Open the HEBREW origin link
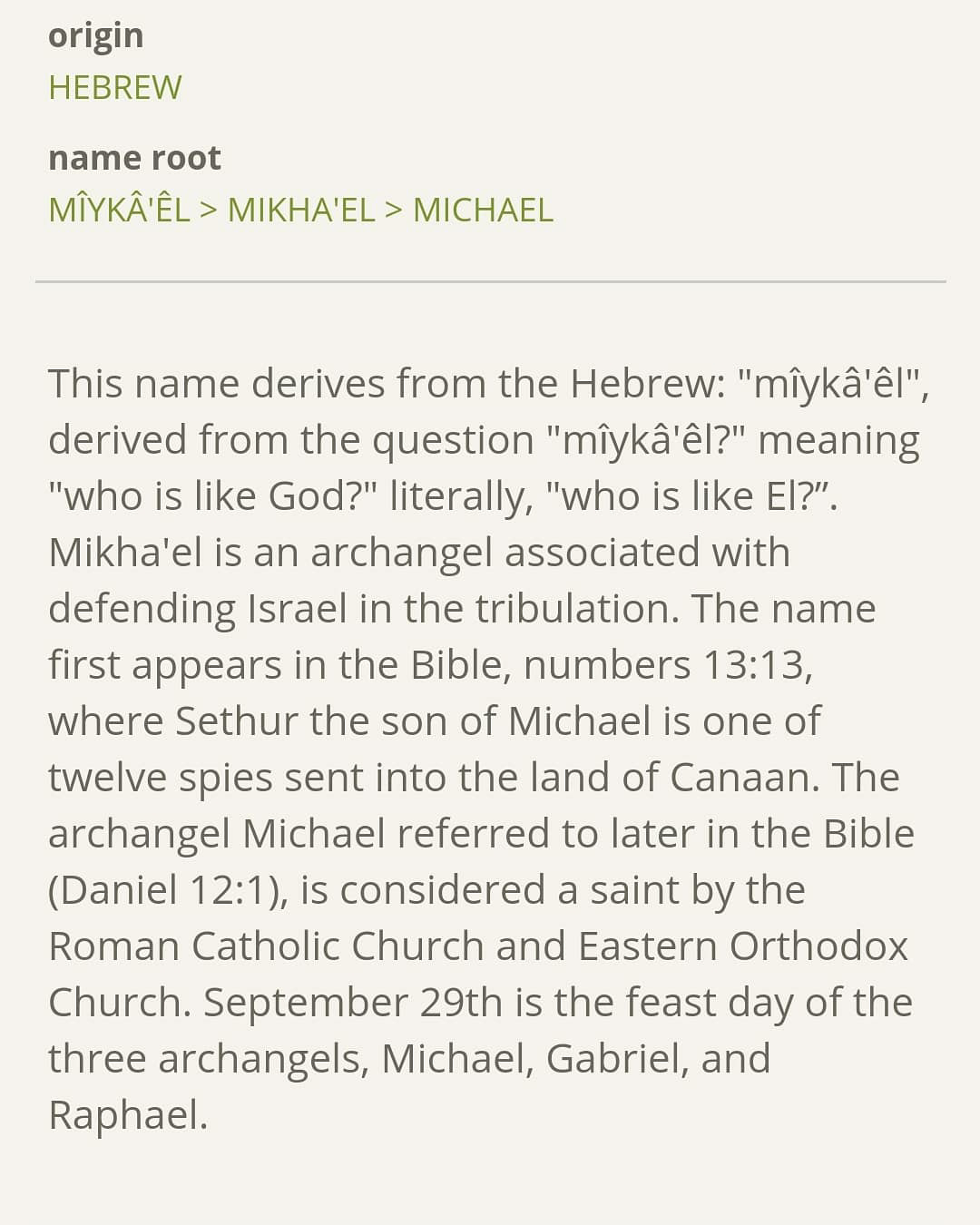This screenshot has height=1225, width=980. 115,87
